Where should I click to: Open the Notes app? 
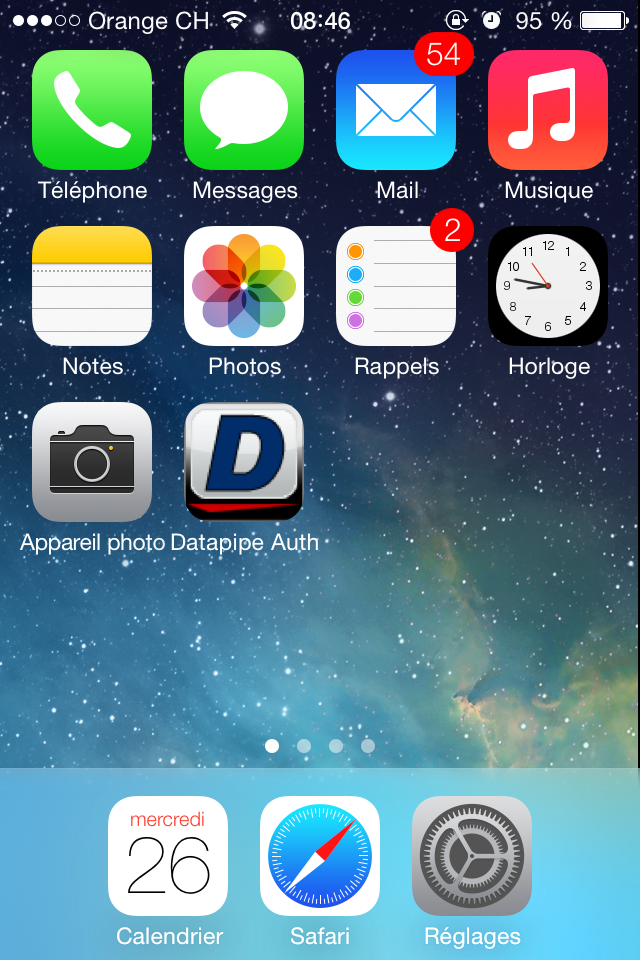pos(92,286)
